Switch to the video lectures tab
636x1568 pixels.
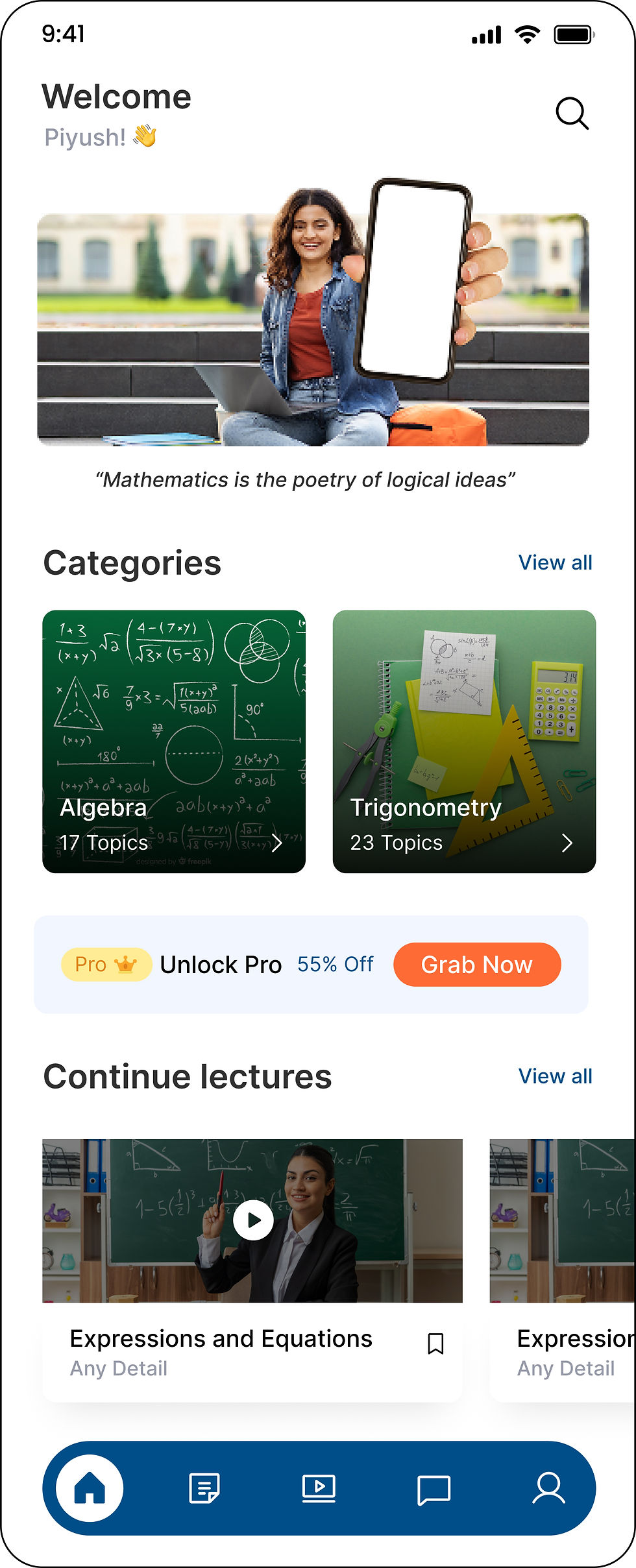coord(319,1488)
